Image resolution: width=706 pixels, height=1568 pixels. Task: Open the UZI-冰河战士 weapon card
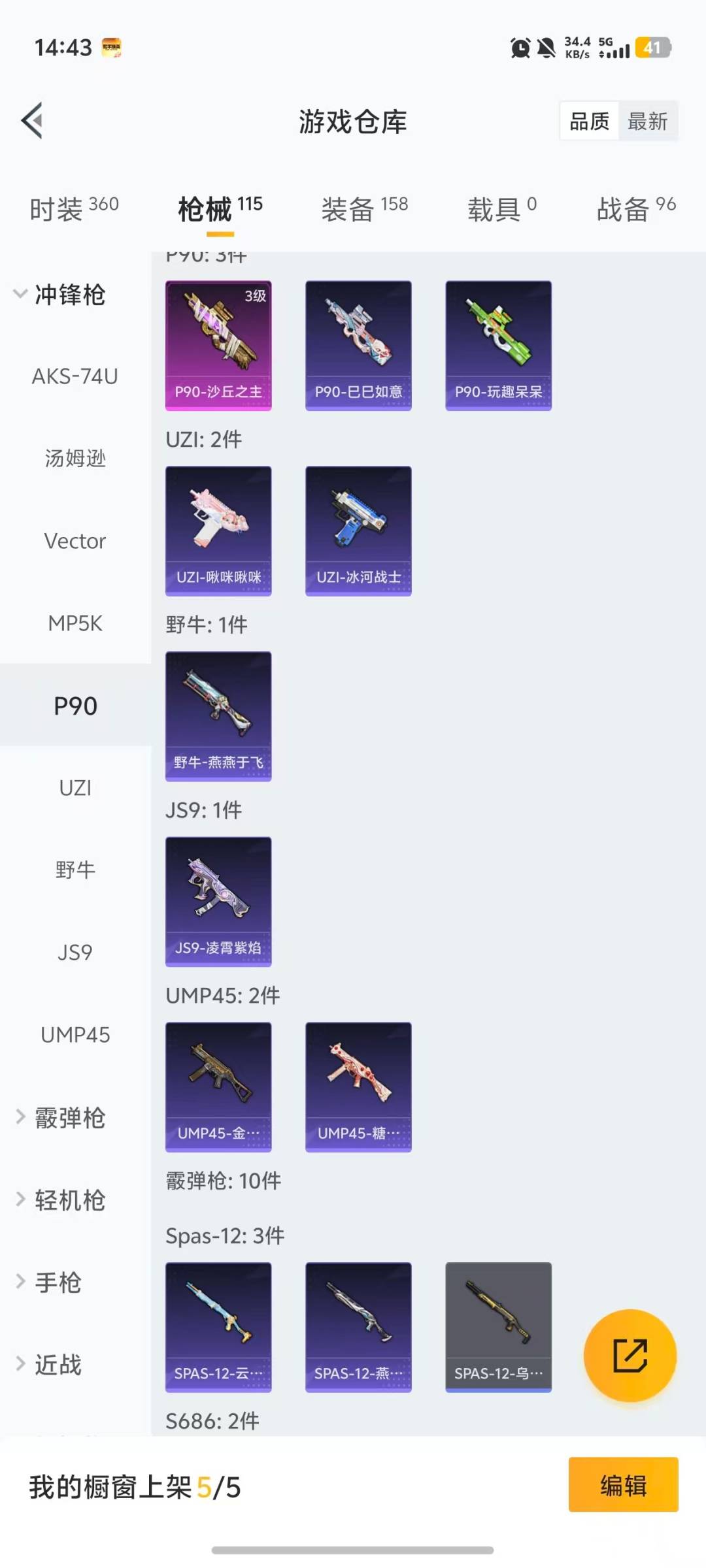358,531
